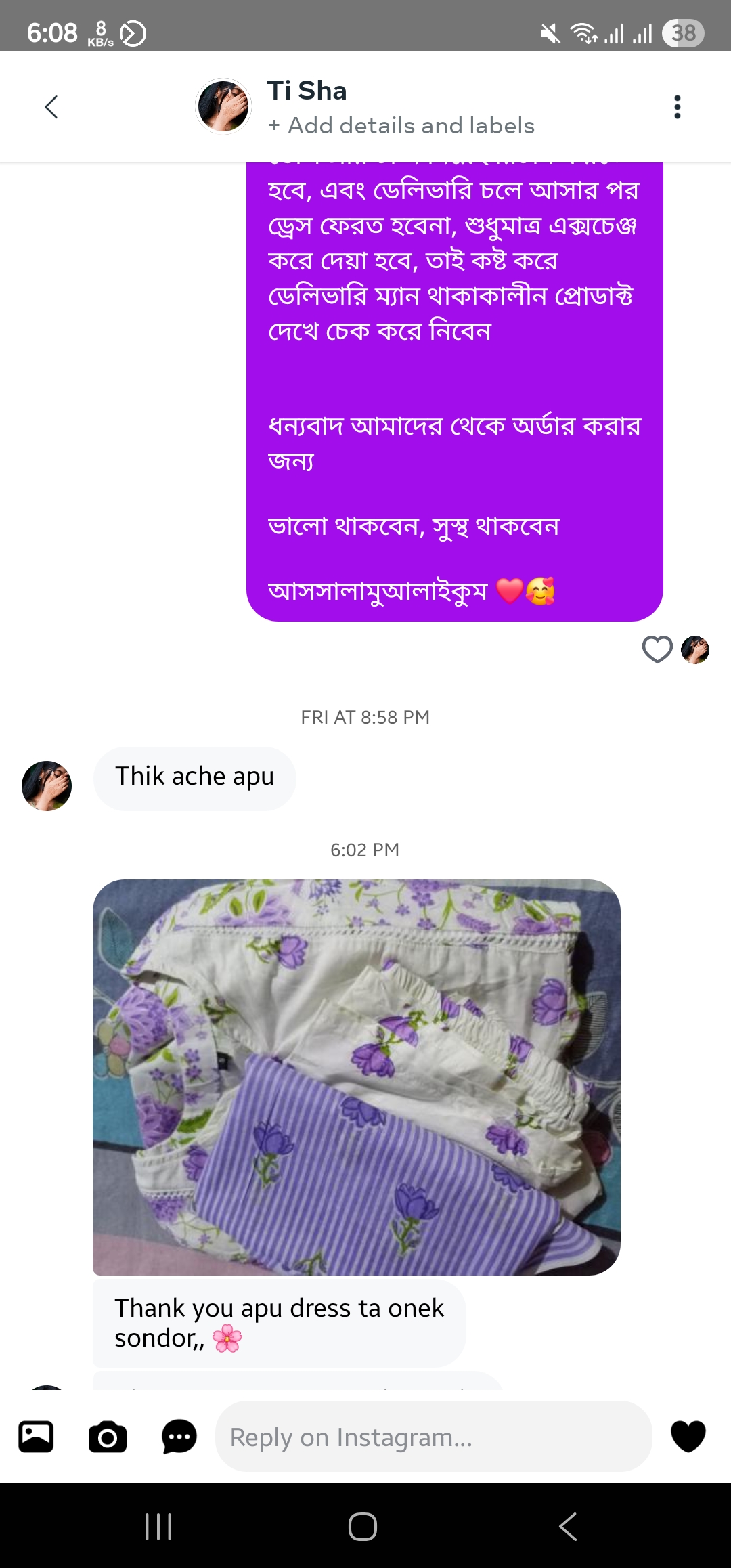Open the three-dot overflow menu
This screenshot has width=731, height=1568.
[677, 107]
